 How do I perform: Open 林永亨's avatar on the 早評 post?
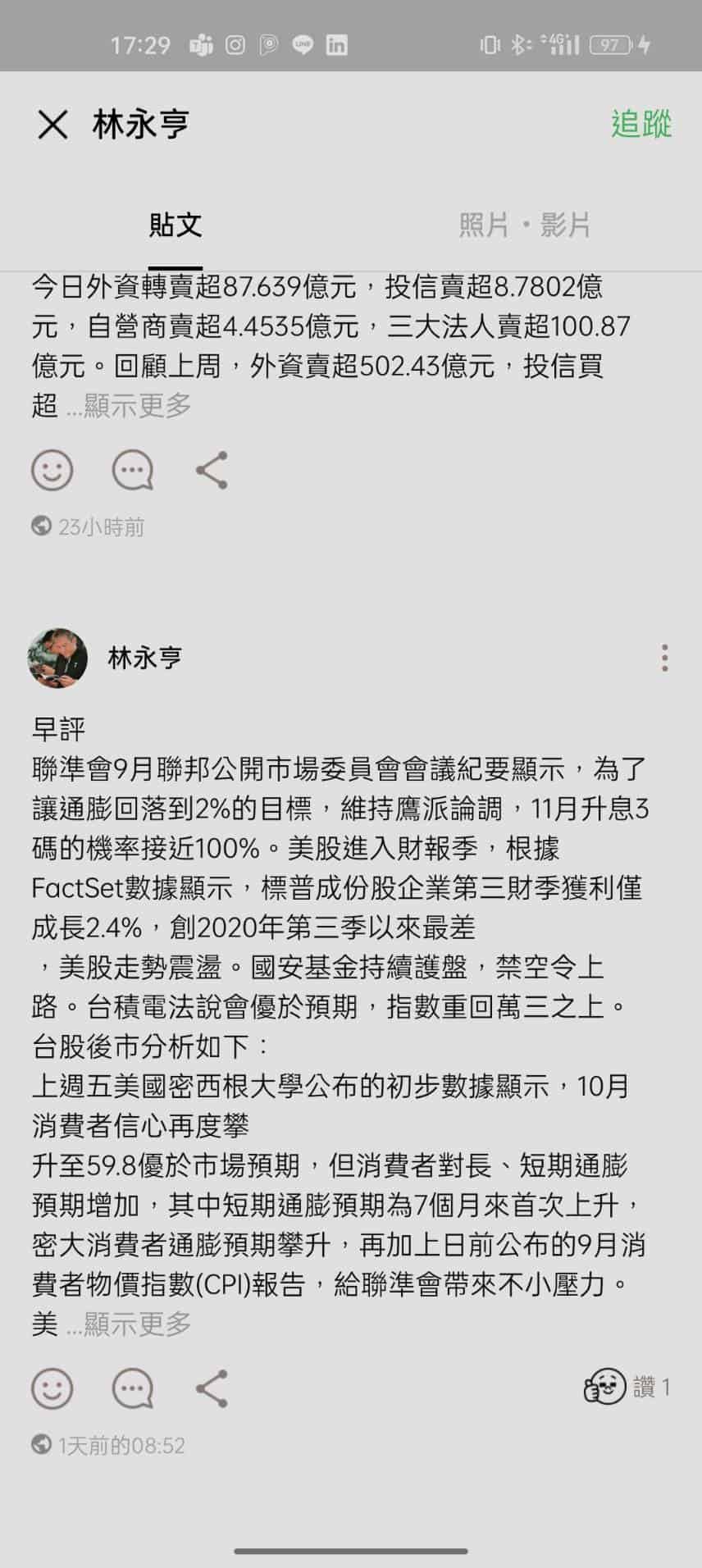pos(57,658)
